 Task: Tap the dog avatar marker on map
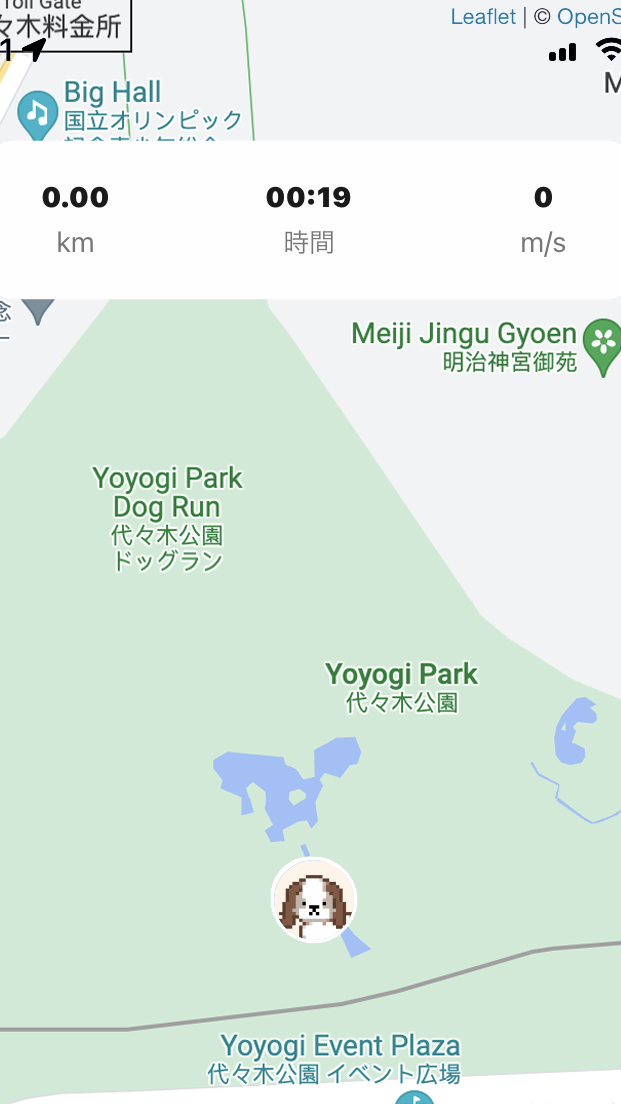314,900
